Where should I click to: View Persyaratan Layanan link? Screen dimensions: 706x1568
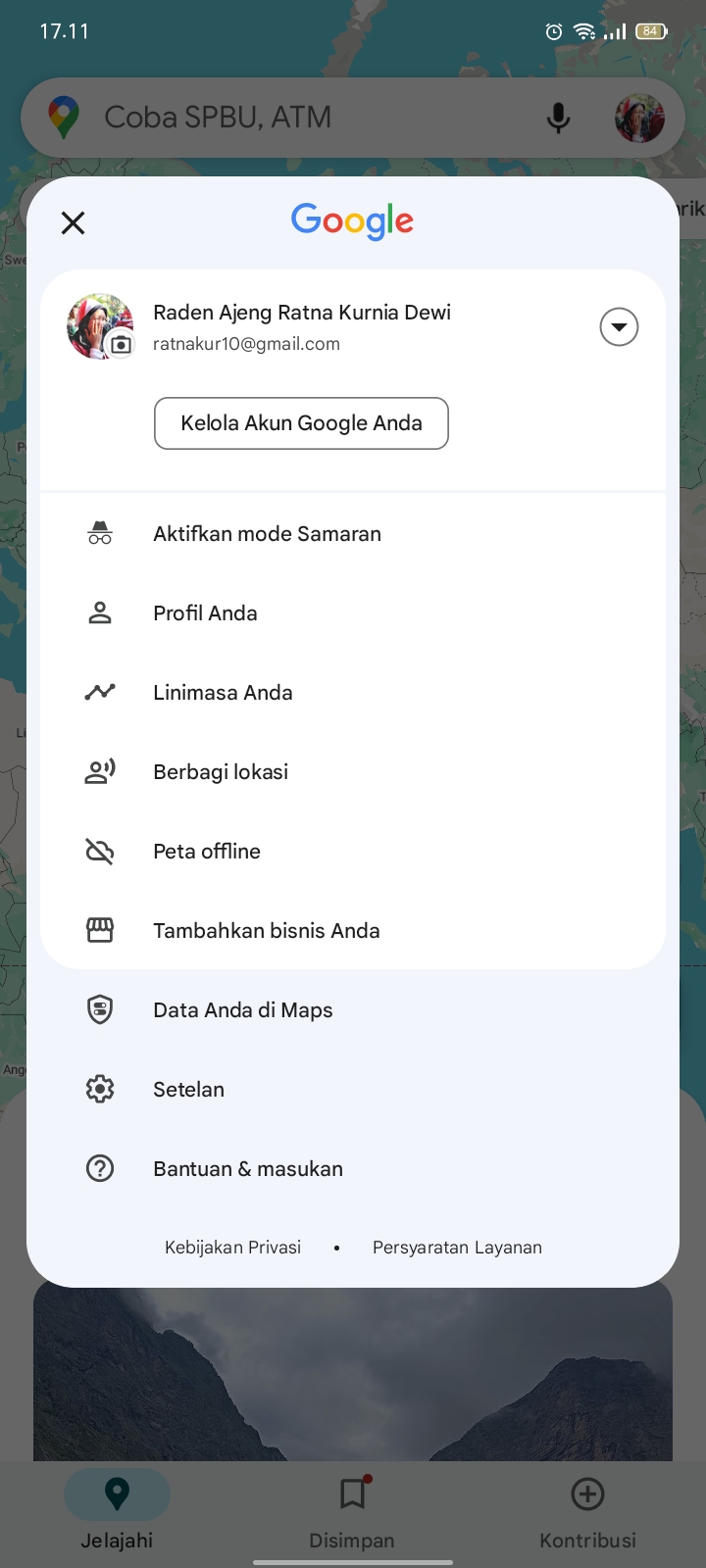point(457,1248)
